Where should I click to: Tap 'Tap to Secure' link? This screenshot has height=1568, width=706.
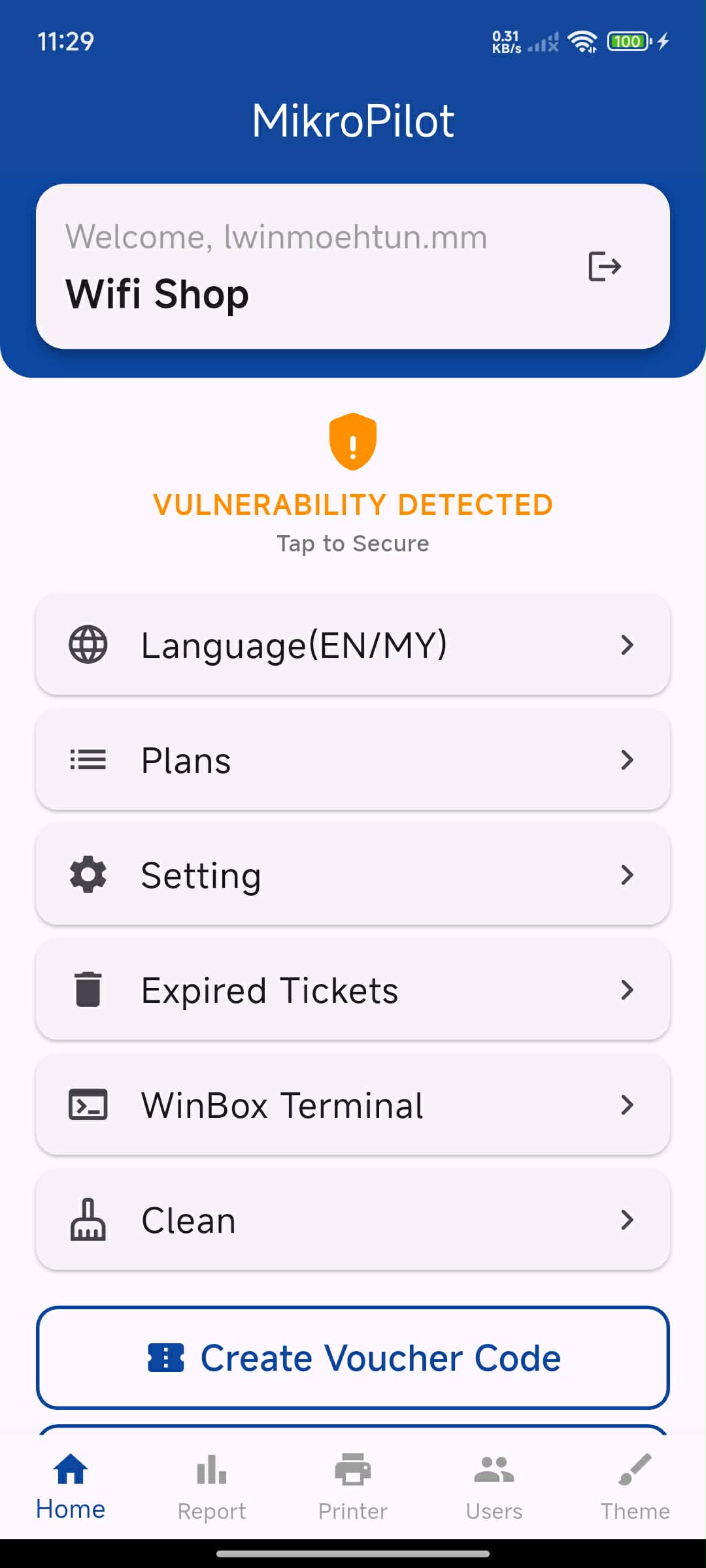(x=353, y=543)
